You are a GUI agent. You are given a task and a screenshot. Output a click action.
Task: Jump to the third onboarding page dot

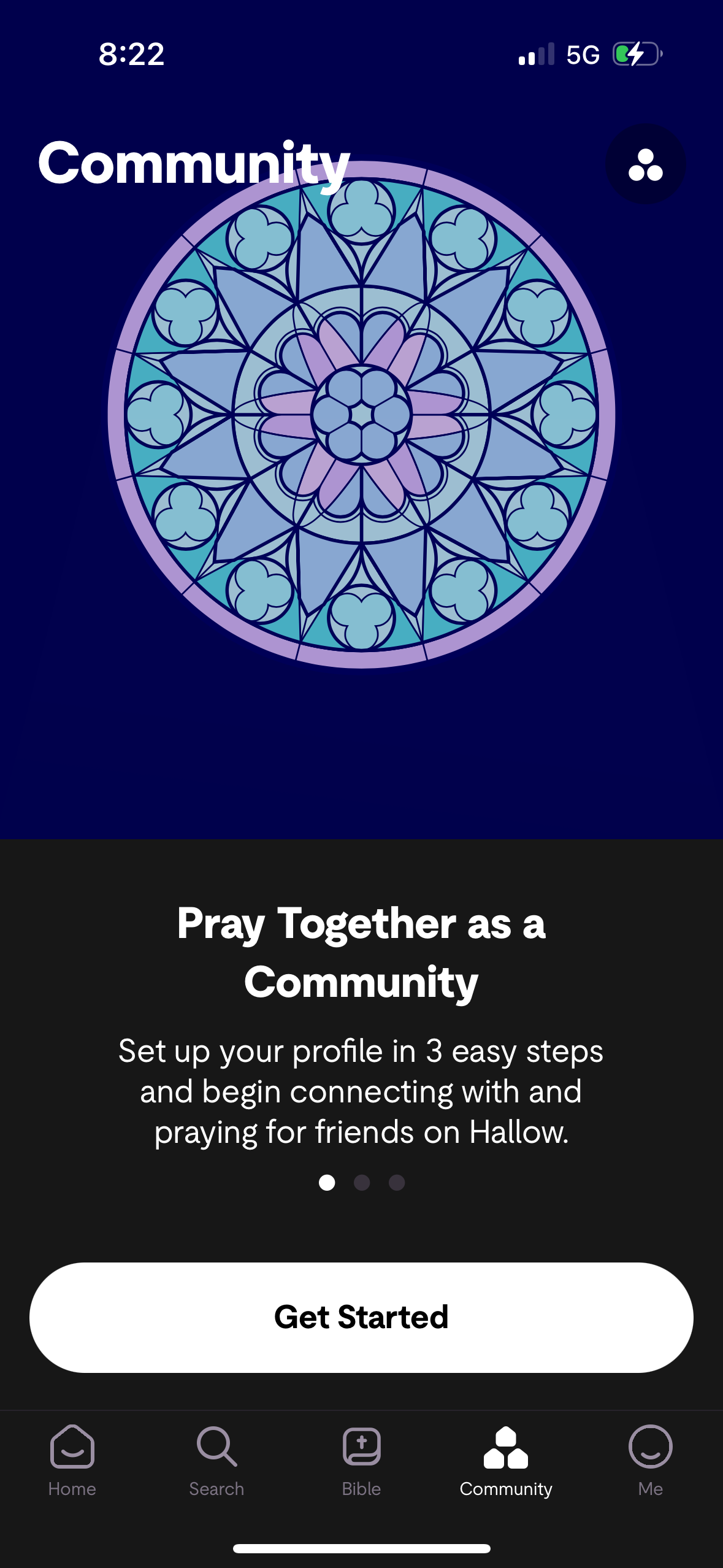(397, 1182)
